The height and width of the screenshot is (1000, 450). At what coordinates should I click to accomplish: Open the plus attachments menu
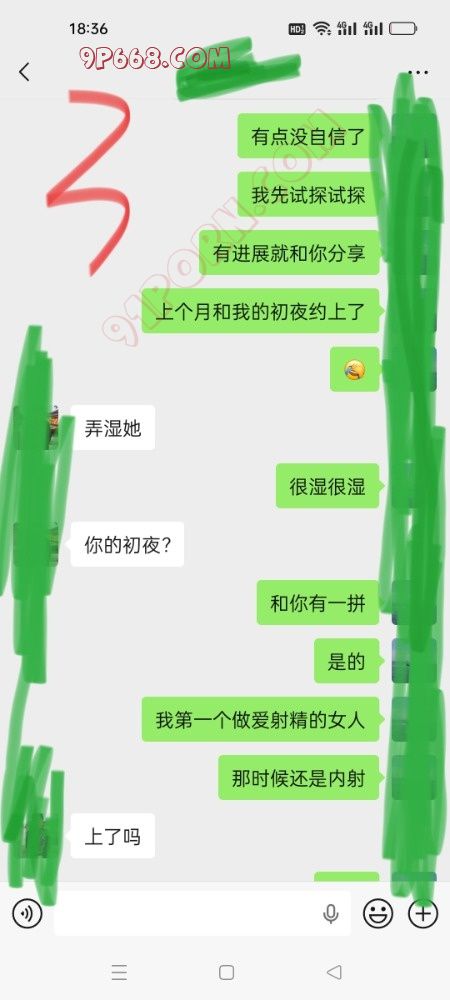(423, 913)
